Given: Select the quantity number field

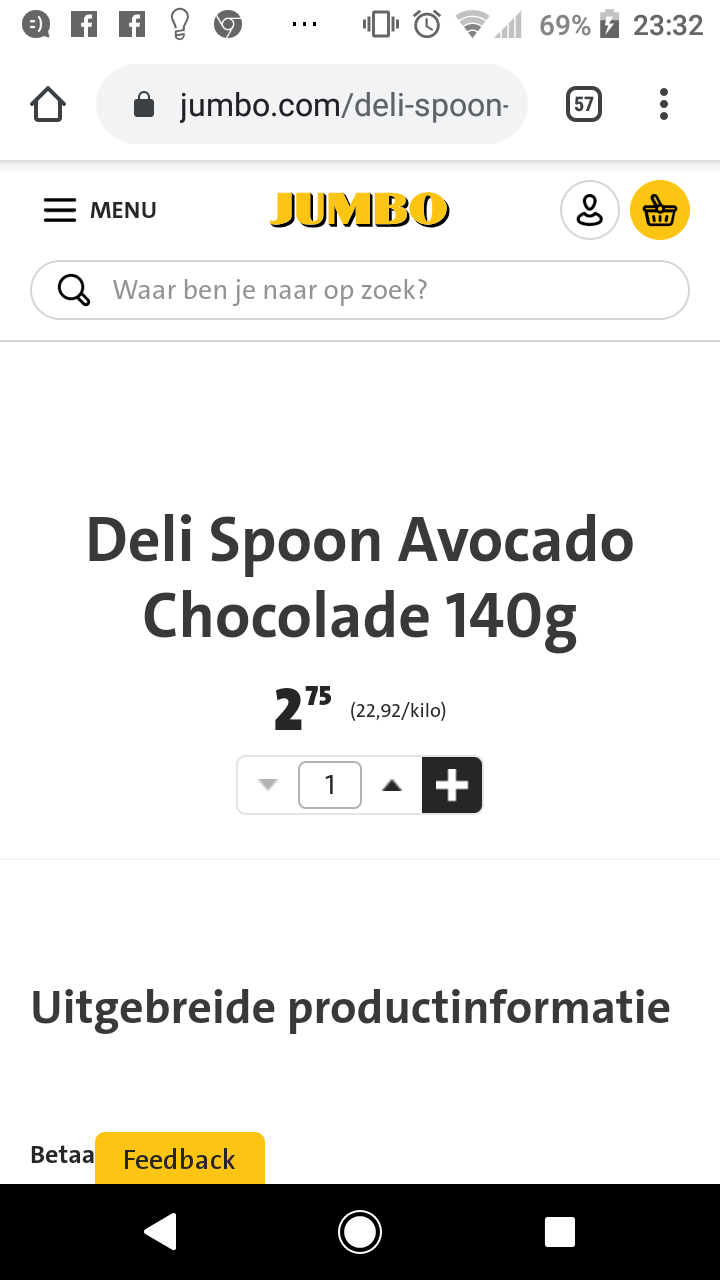Looking at the screenshot, I should click(330, 785).
